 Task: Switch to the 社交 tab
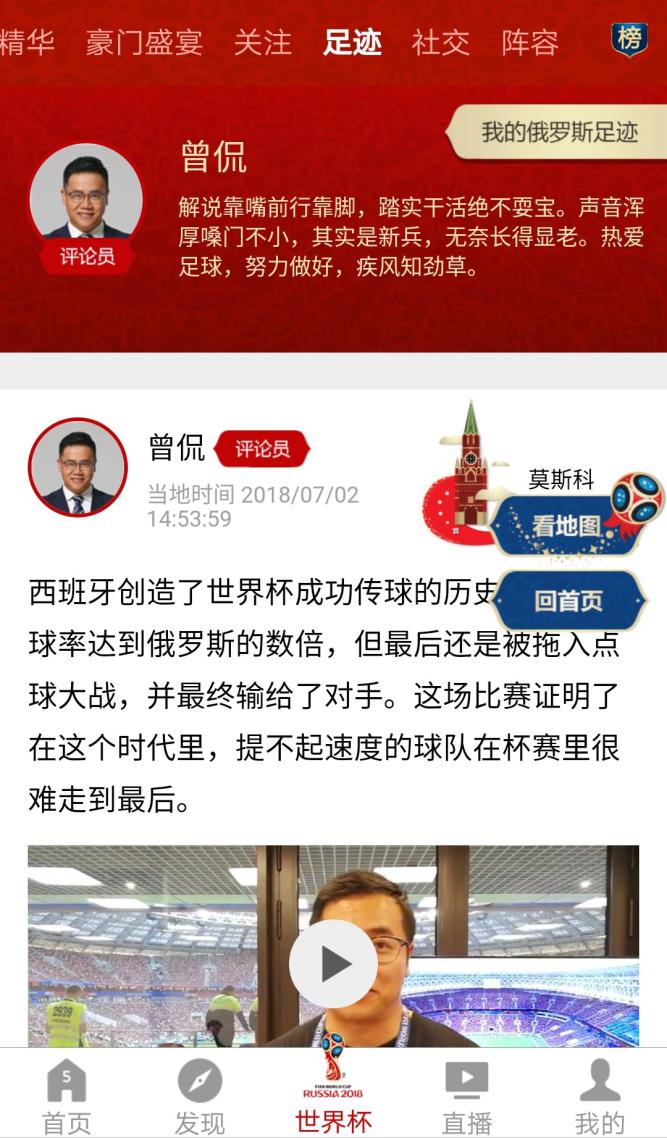pyautogui.click(x=441, y=42)
